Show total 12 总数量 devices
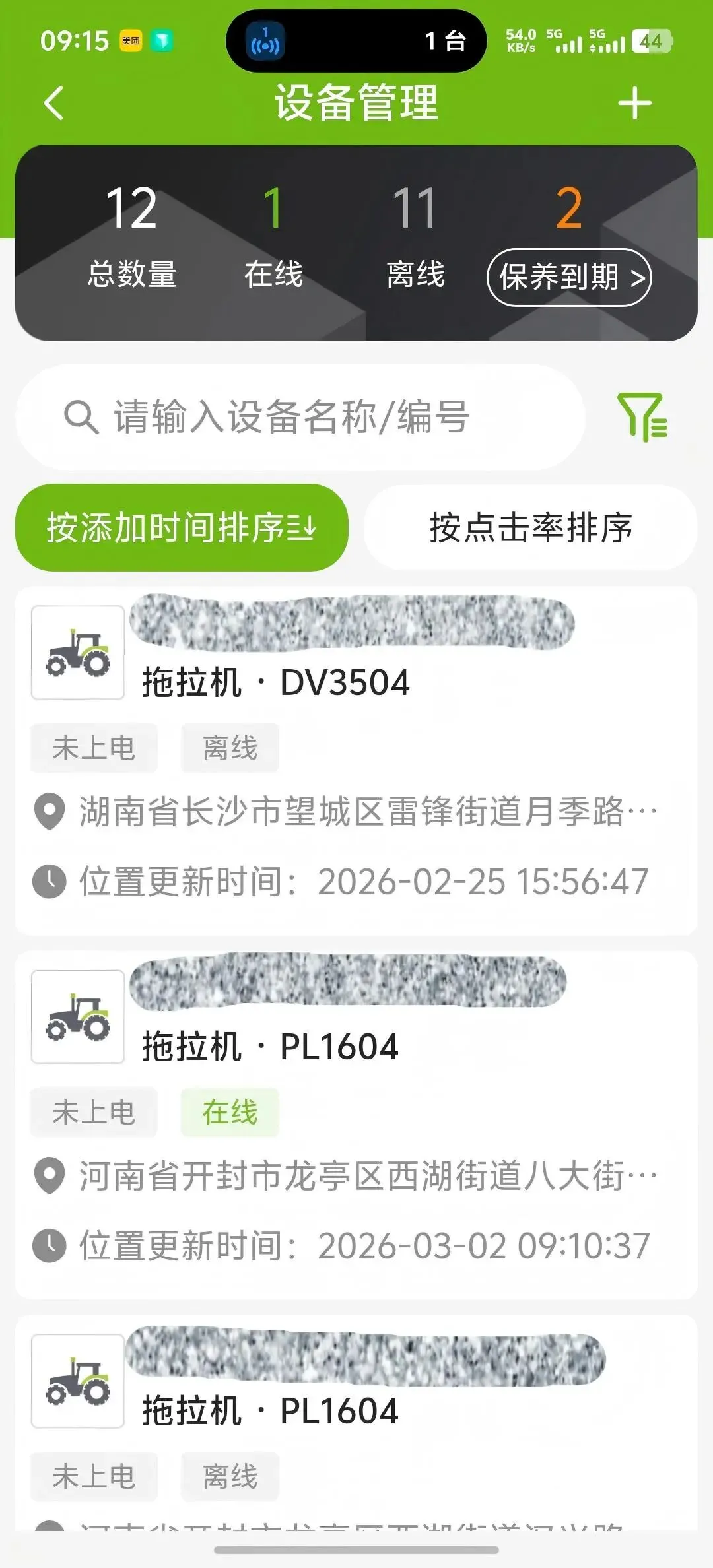713x1568 pixels. tap(131, 236)
